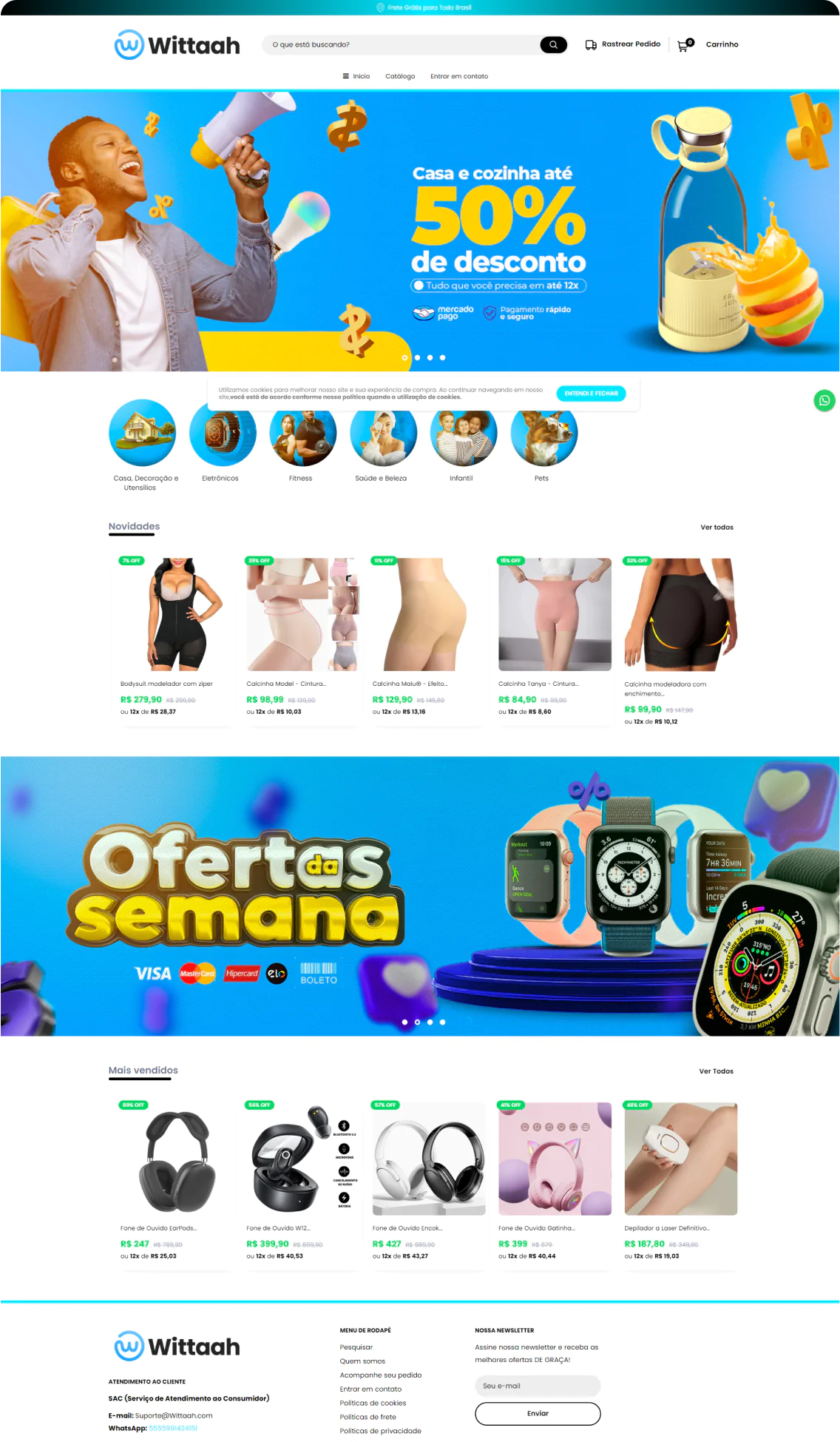Dismiss cookies with Entendi e Fechar
Image resolution: width=840 pixels, height=1442 pixels.
click(x=591, y=394)
